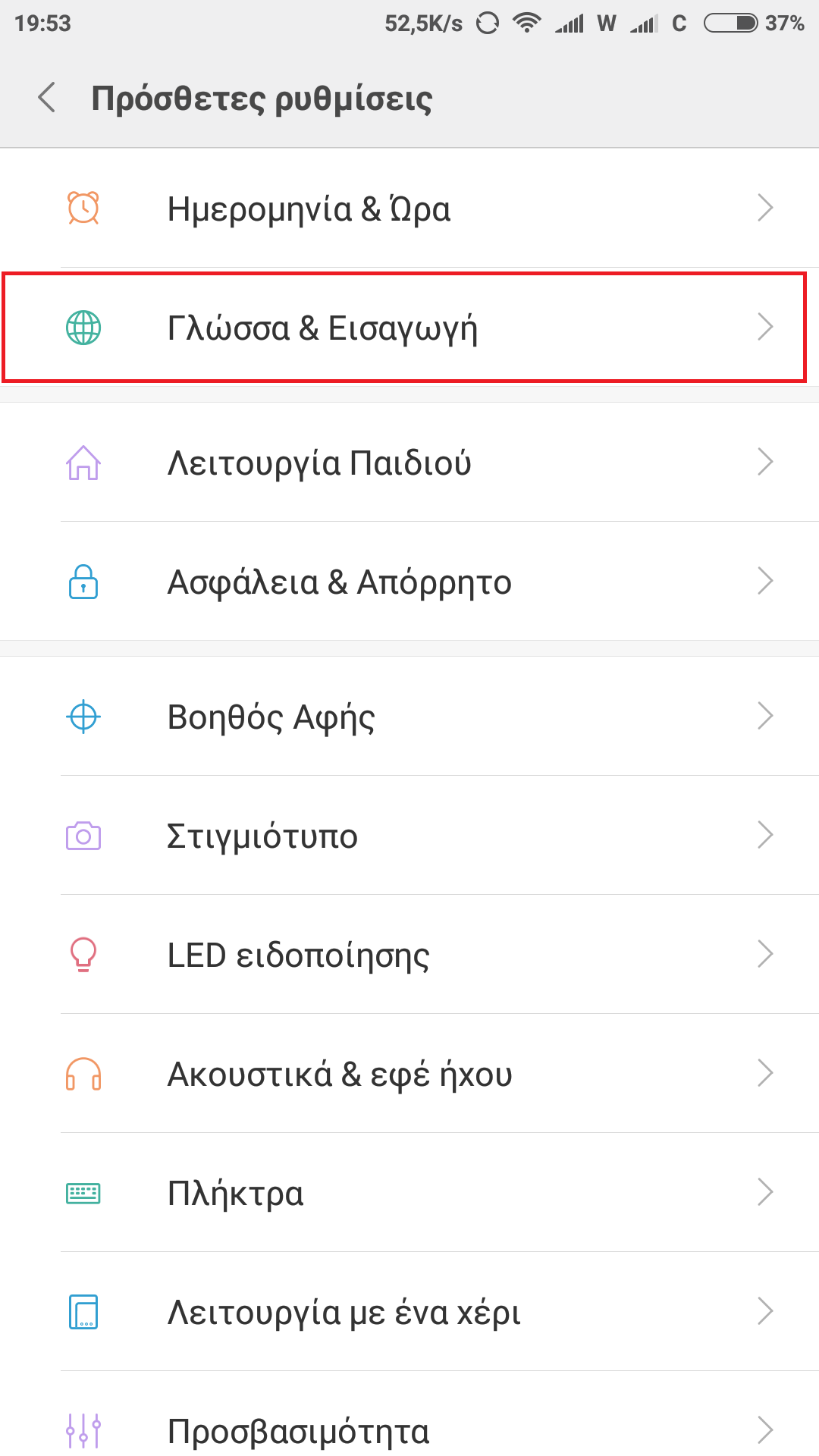Open Ημερομηνία & Ώρα settings
The height and width of the screenshot is (1456, 819).
click(x=409, y=209)
